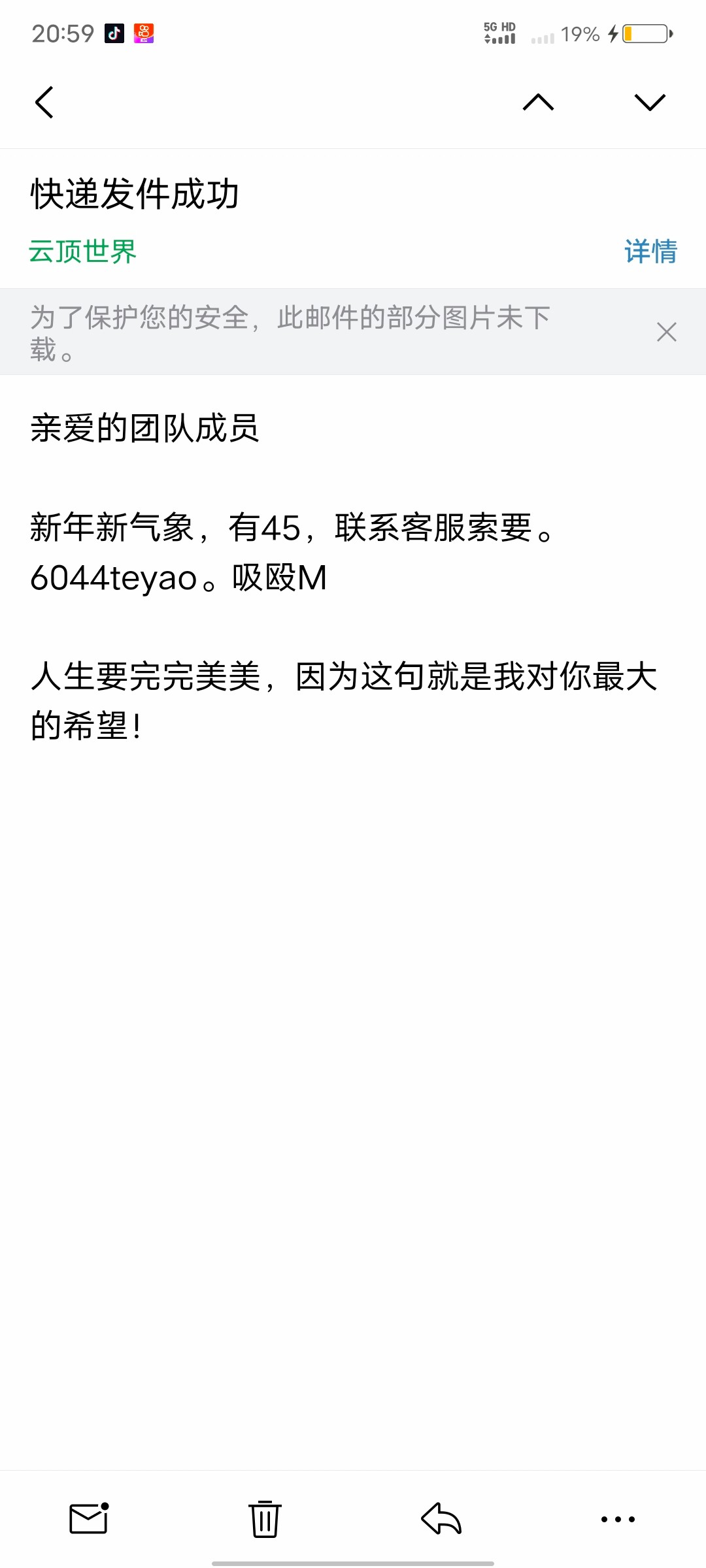Screen dimensions: 706x1568
Task: Open sender 云顶世界 contact info
Action: [x=82, y=252]
